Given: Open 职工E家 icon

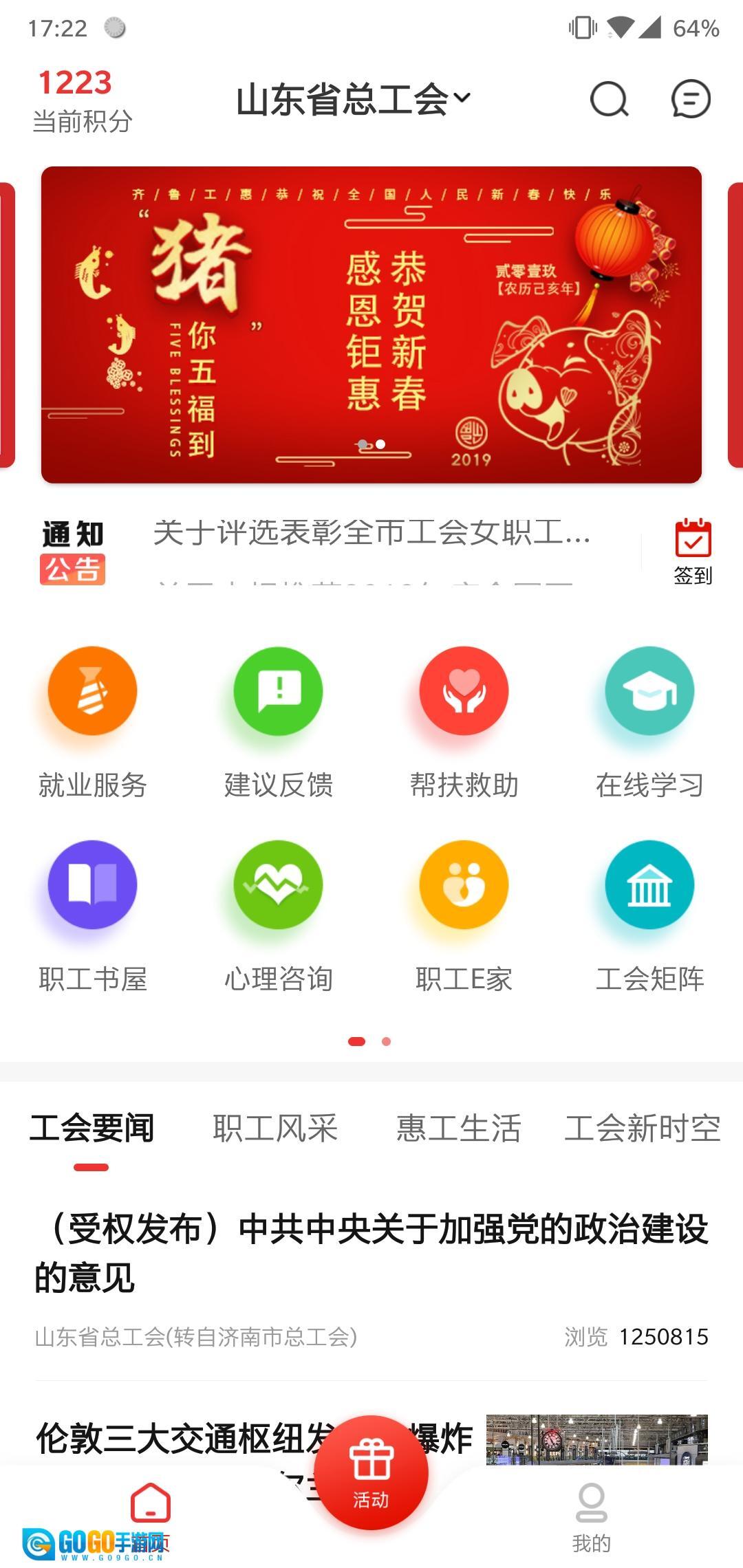Looking at the screenshot, I should click(463, 886).
